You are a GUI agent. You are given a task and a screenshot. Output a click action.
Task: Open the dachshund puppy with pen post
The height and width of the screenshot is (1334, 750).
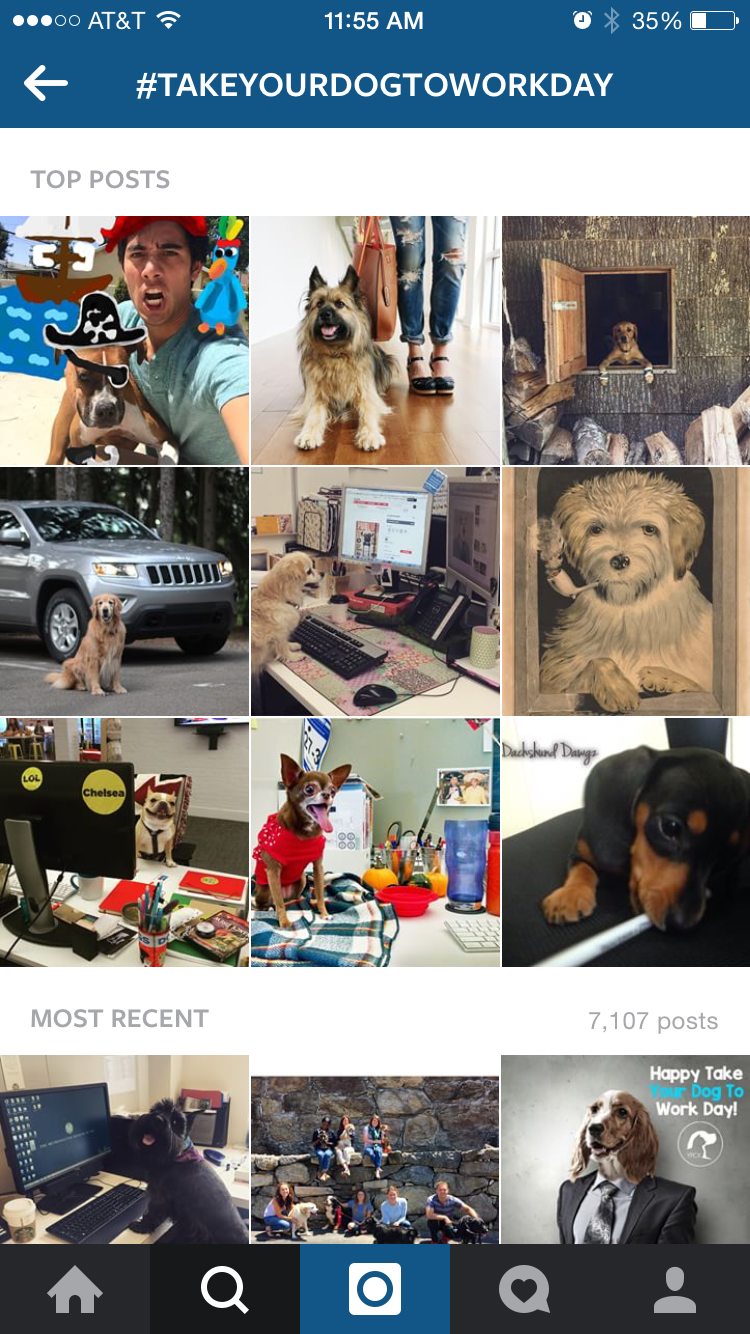pyautogui.click(x=626, y=842)
